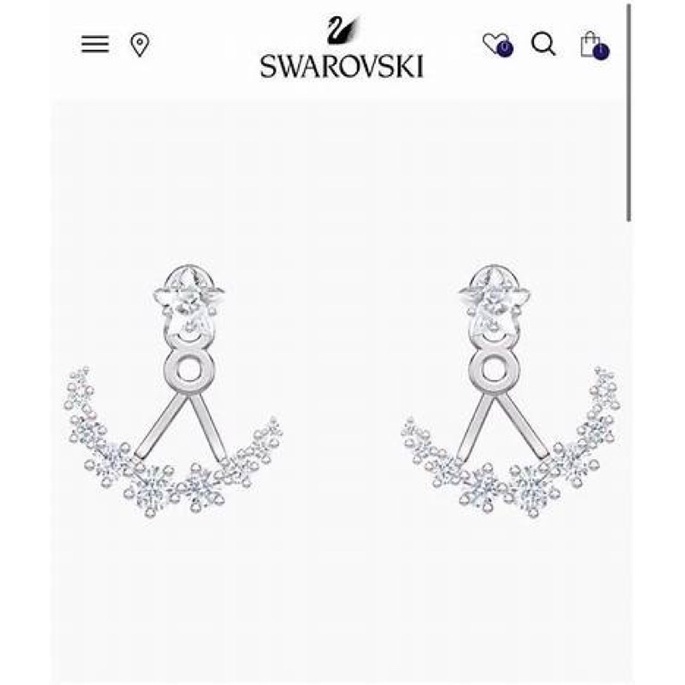Open the hamburger menu
Image resolution: width=685 pixels, height=685 pixels.
[x=95, y=44]
